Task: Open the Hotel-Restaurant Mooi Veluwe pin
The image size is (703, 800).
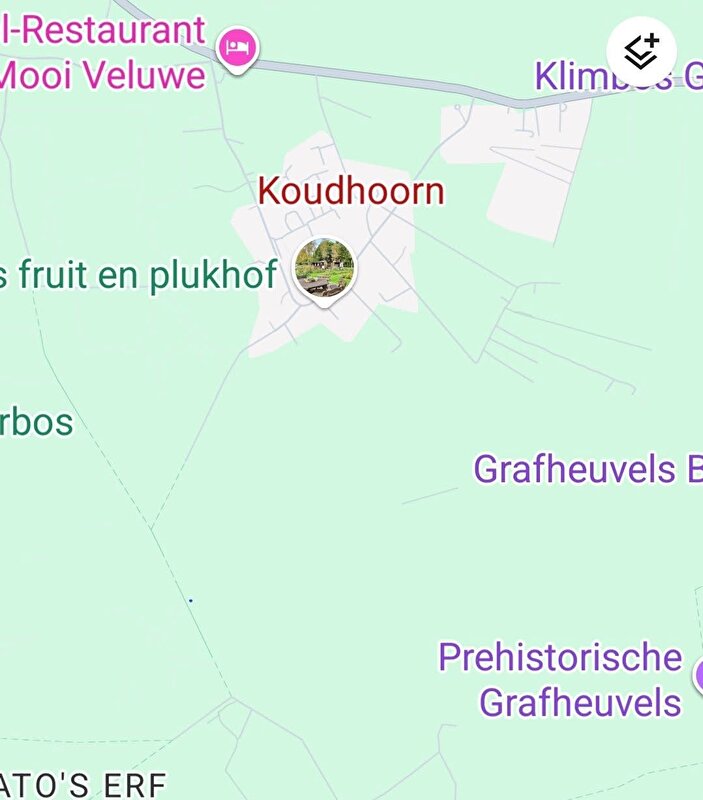Action: [x=237, y=46]
